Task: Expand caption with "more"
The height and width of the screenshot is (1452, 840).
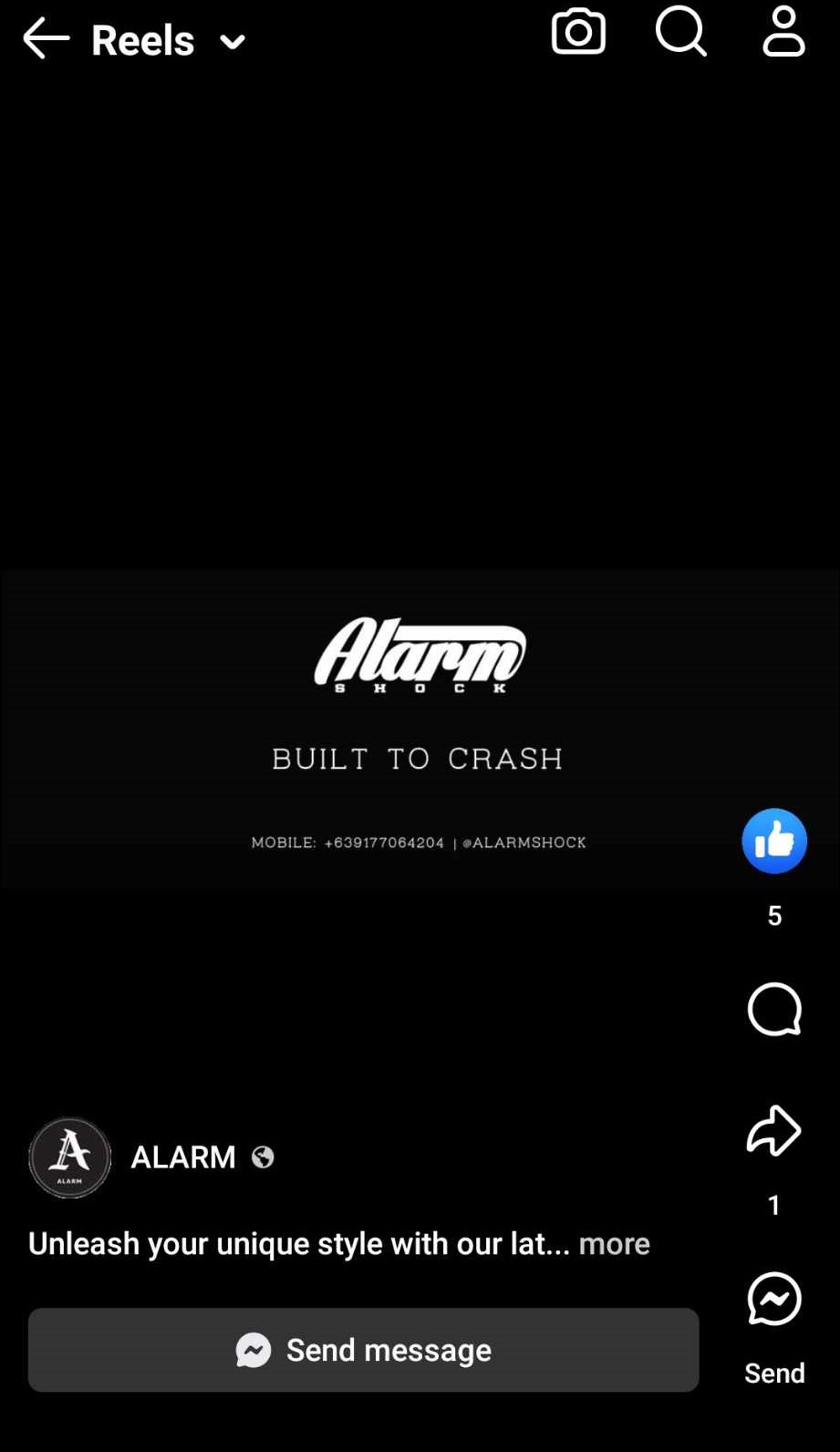Action: pyautogui.click(x=614, y=1244)
